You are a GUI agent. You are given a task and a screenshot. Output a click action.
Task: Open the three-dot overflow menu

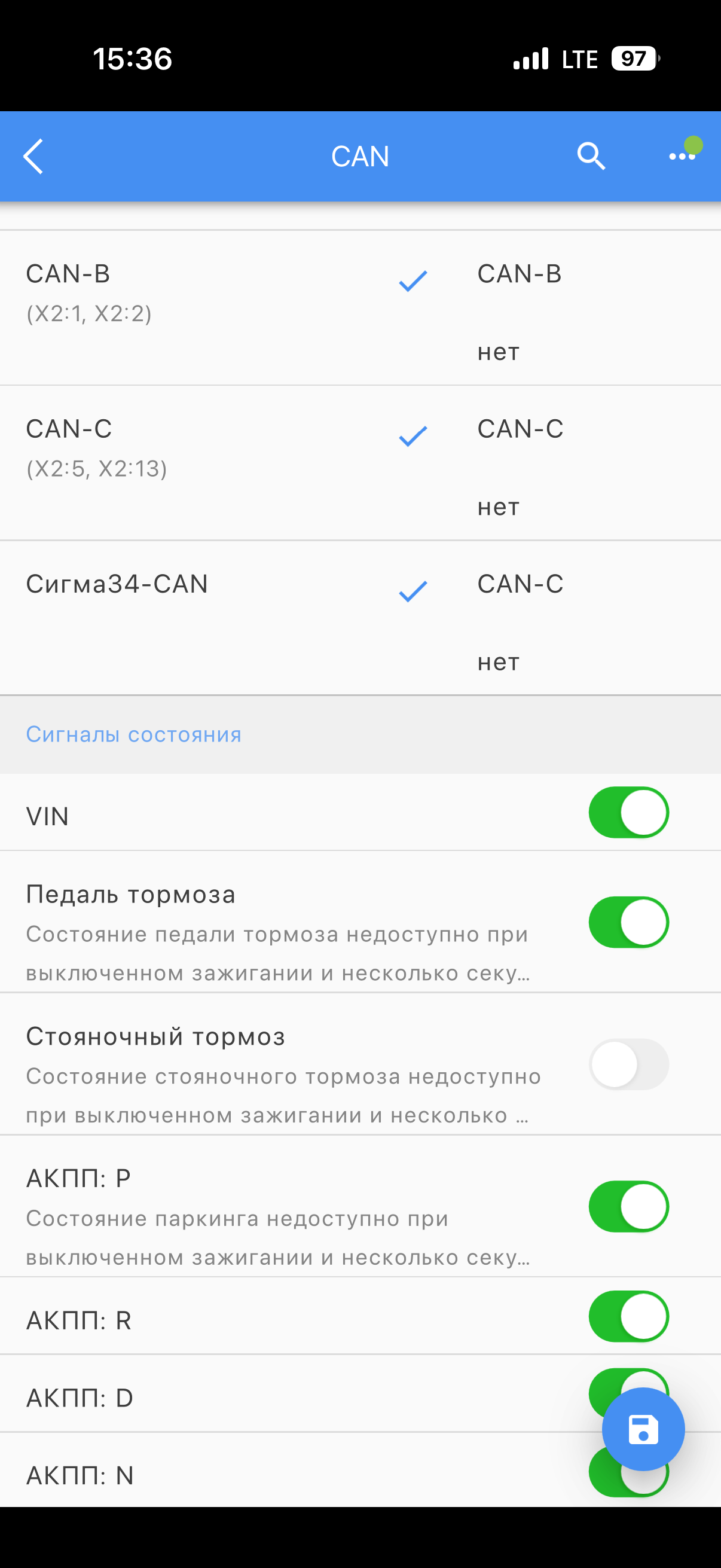click(682, 157)
